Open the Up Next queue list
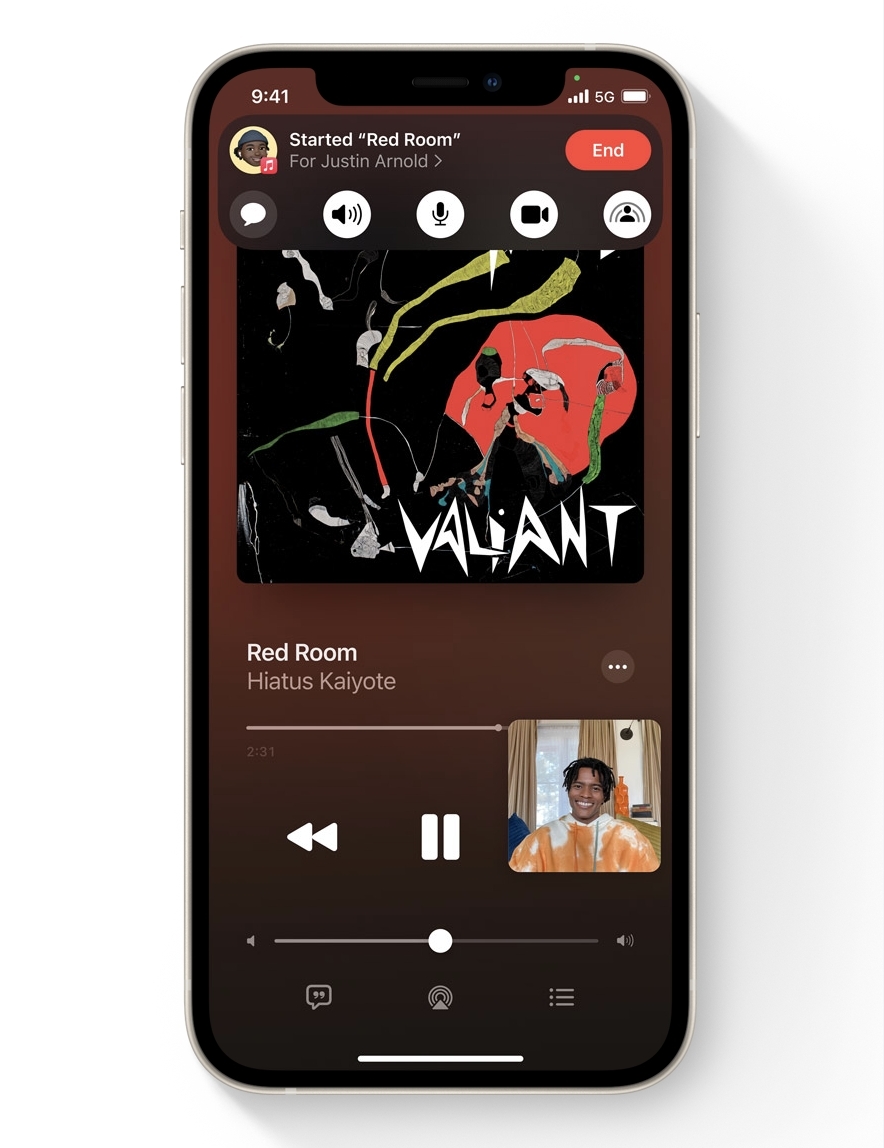 coord(562,997)
